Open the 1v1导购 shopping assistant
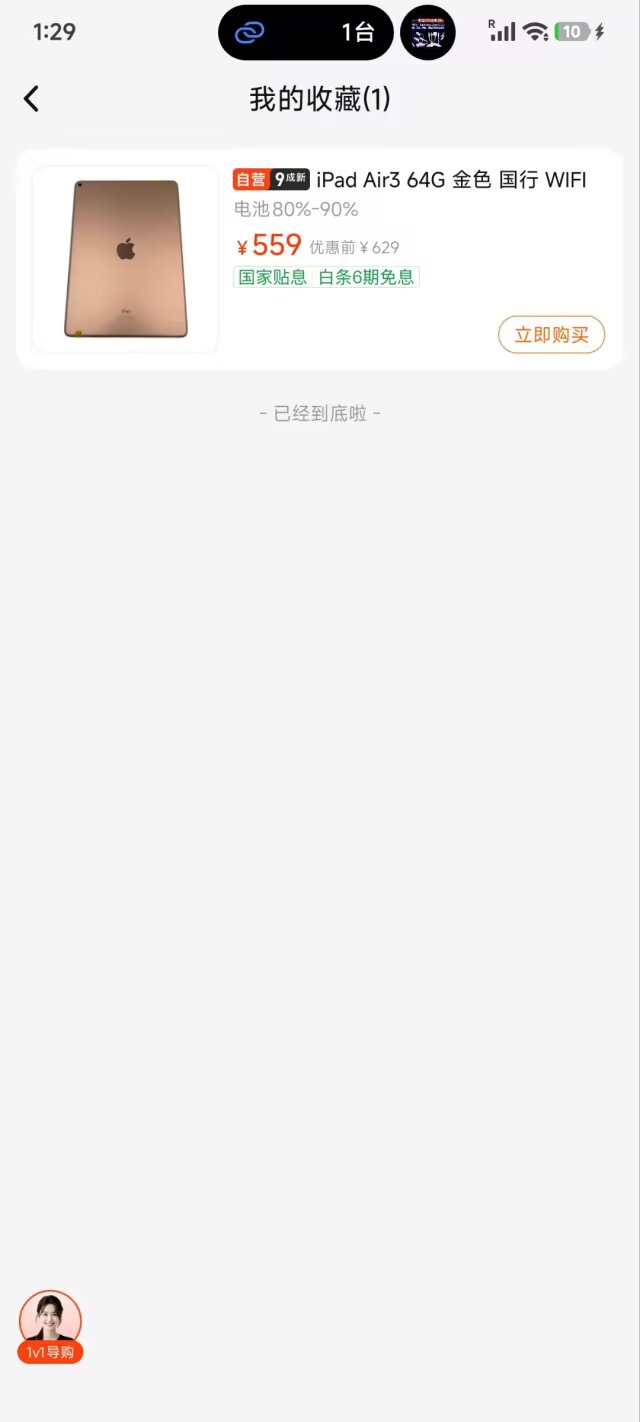This screenshot has width=640, height=1422. point(50,1326)
